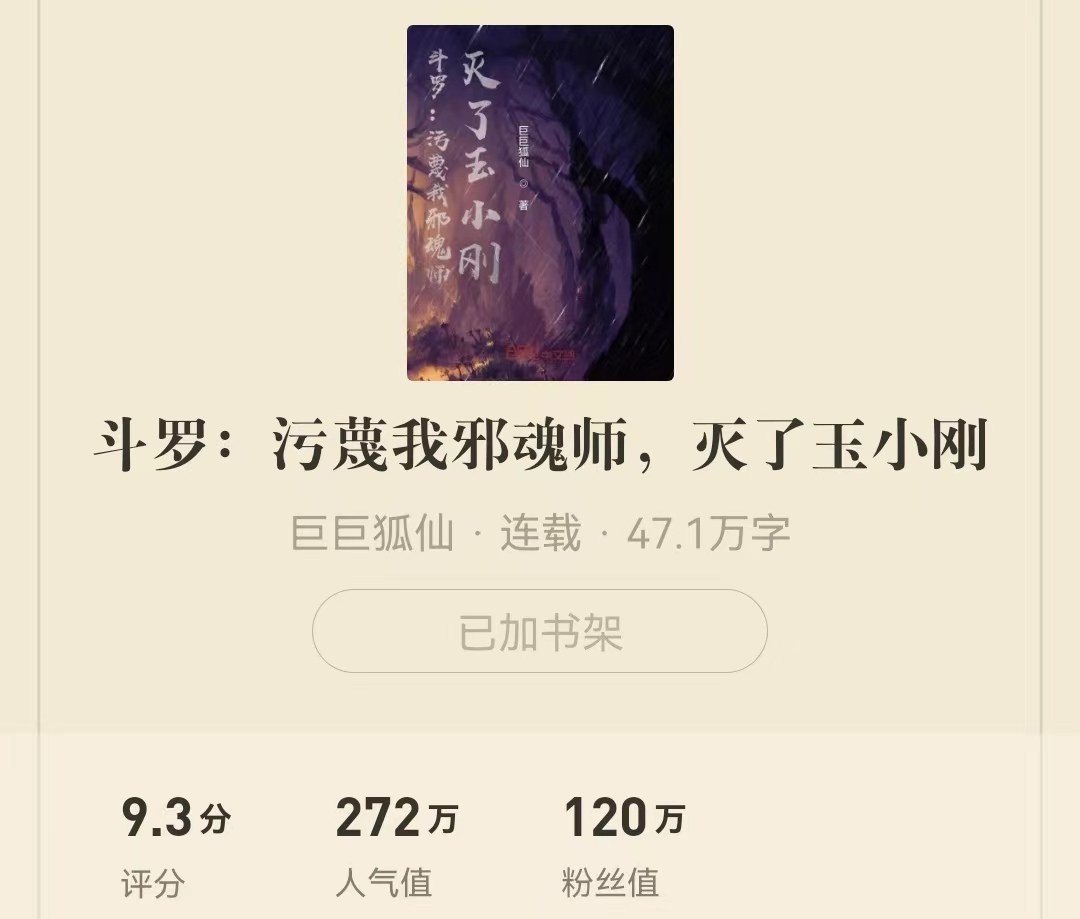Tap the 已加书架 bookshelf button
Screen dimensions: 1080x919
click(540, 632)
